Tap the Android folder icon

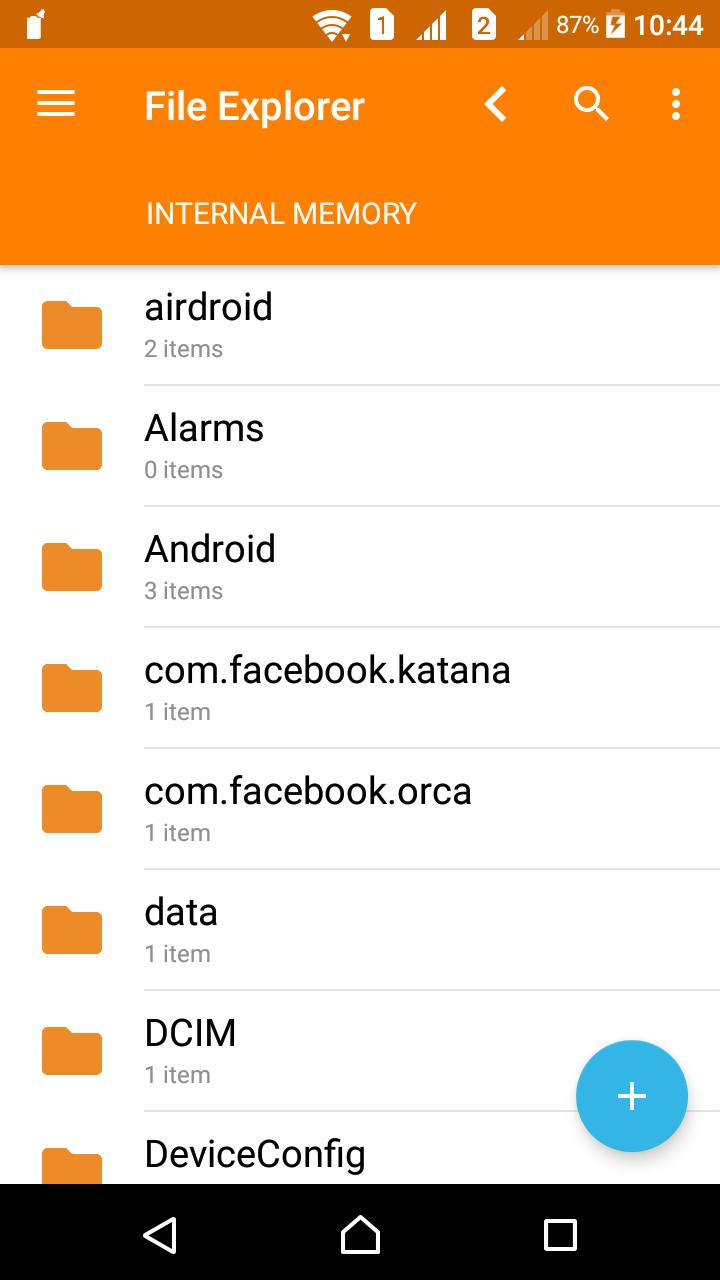71,566
